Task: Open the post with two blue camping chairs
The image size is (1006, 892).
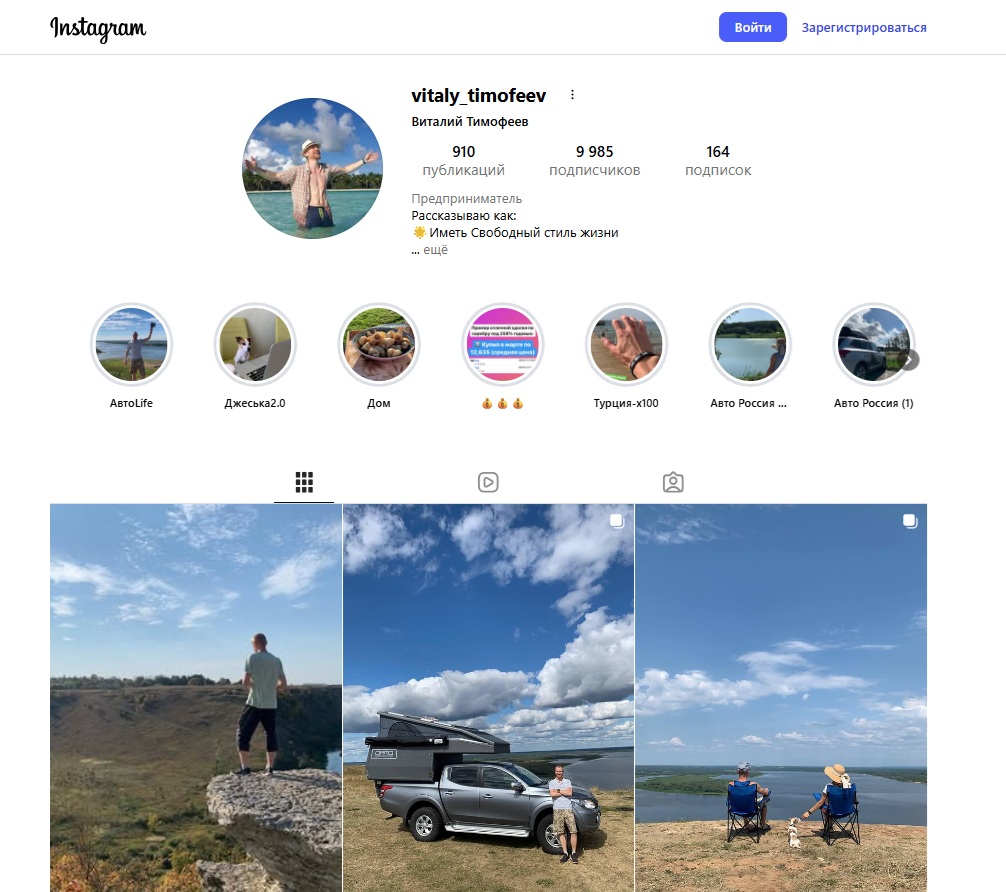Action: [x=781, y=698]
